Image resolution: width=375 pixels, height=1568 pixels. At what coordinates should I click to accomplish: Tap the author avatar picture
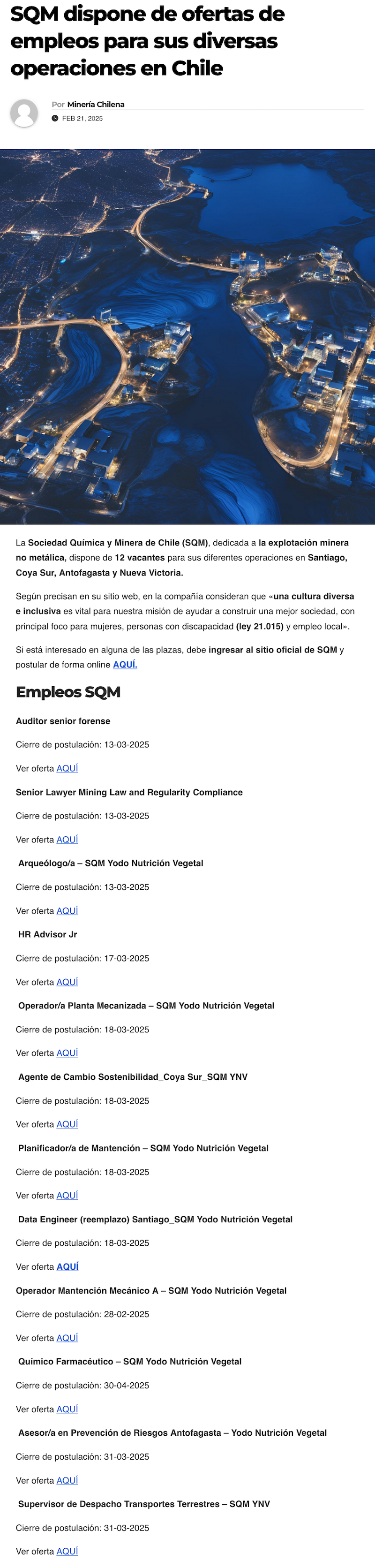pos(24,113)
